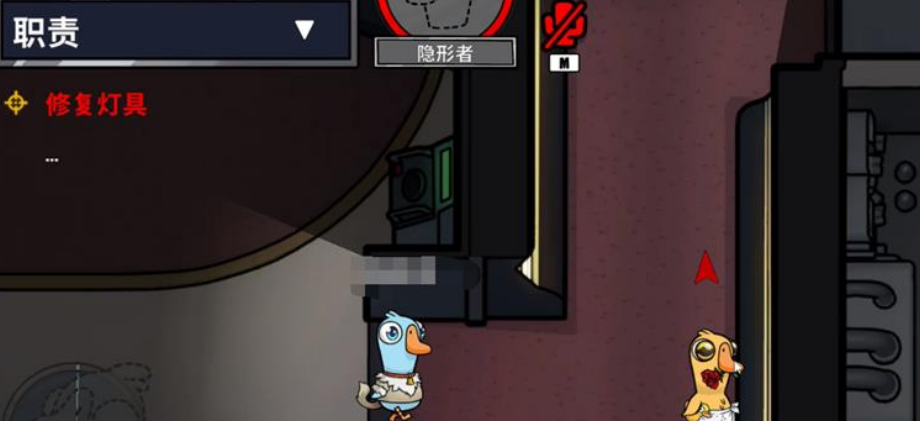
Task: Select the 修复灯具 task entry
Action: click(x=96, y=104)
